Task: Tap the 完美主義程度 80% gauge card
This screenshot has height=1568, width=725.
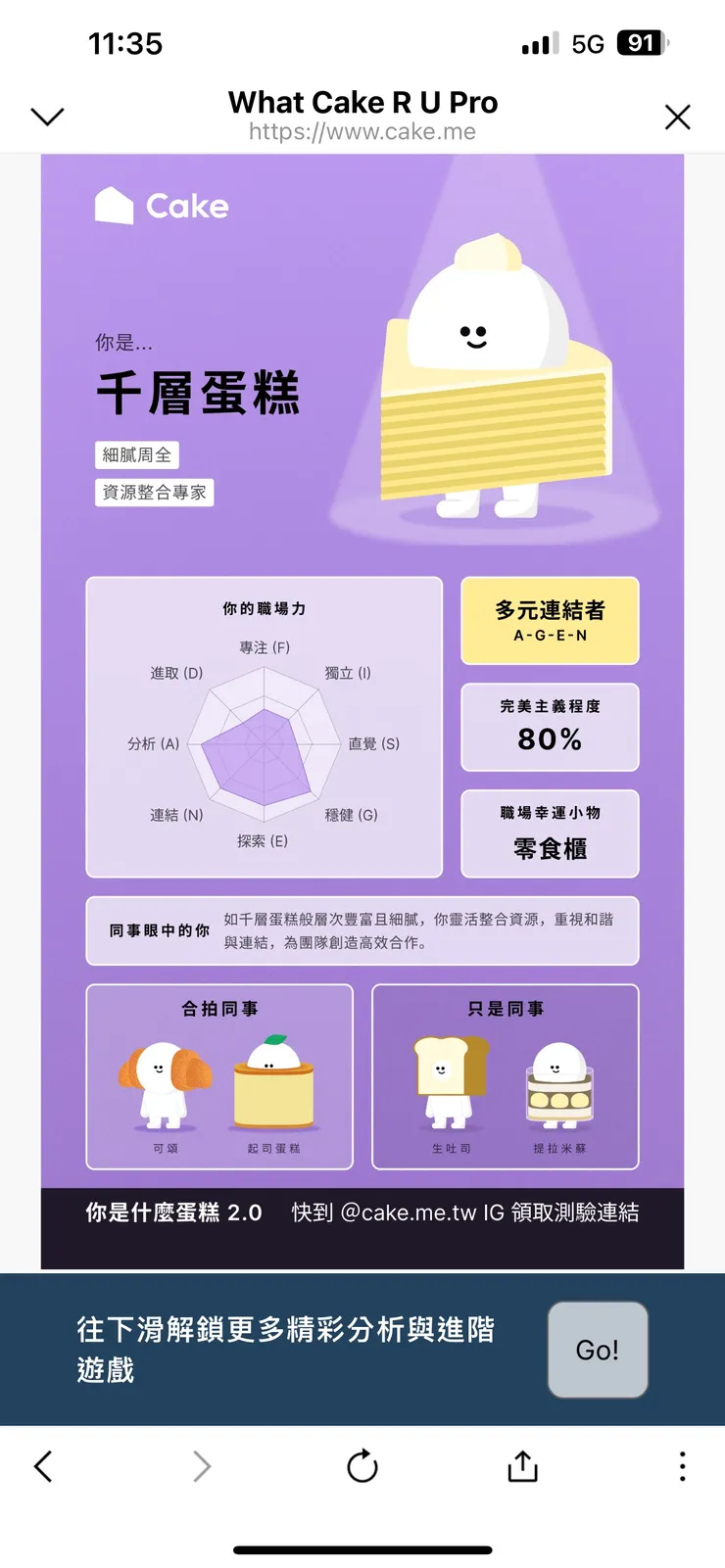Action: click(x=550, y=728)
